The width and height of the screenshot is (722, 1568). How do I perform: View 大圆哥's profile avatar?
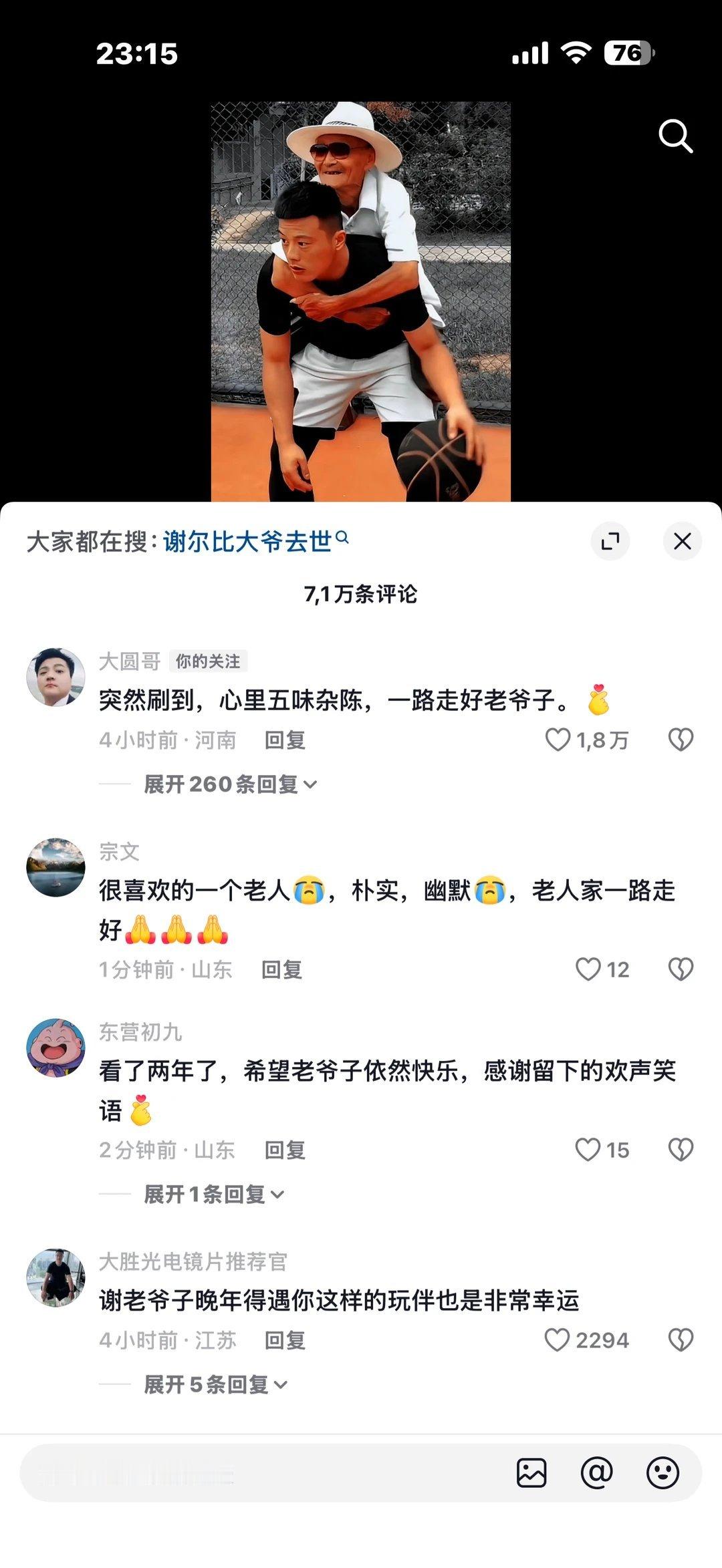pos(55,676)
